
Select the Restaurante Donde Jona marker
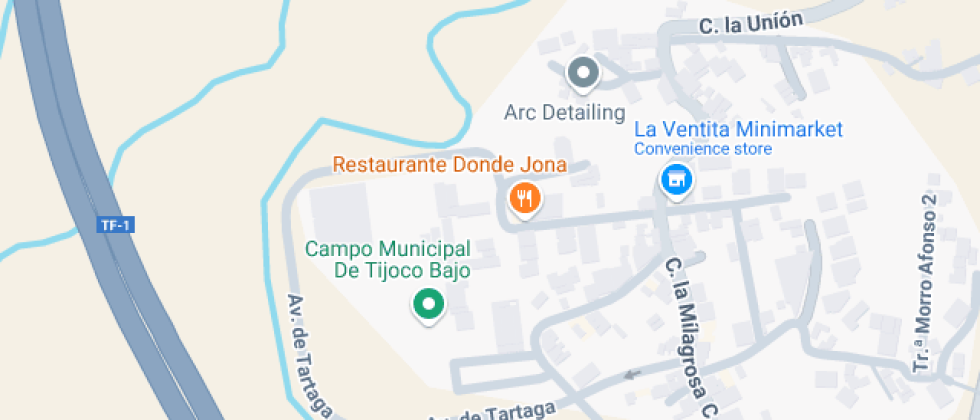[x=524, y=197]
